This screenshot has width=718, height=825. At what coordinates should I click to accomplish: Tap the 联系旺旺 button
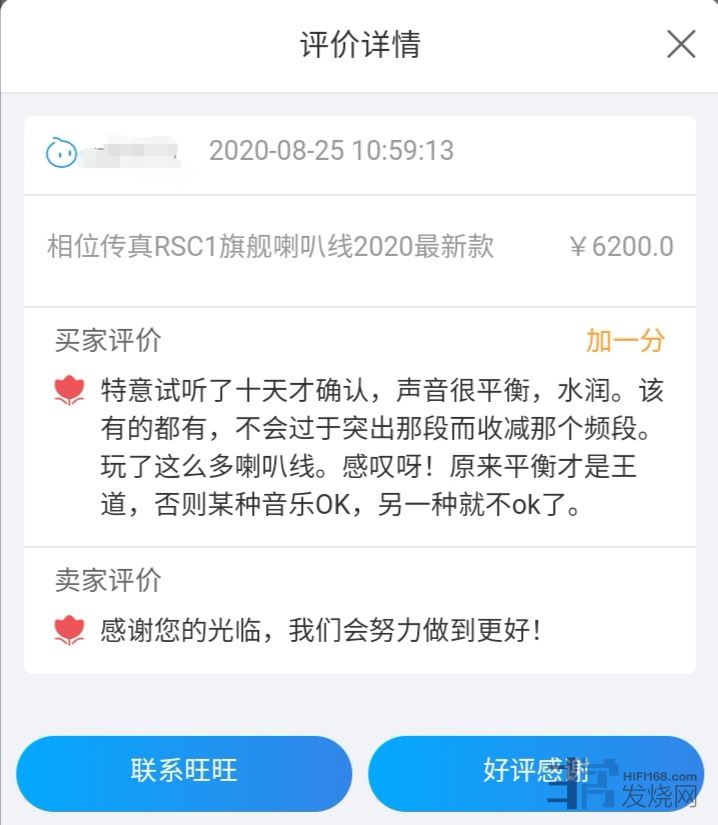(x=184, y=771)
